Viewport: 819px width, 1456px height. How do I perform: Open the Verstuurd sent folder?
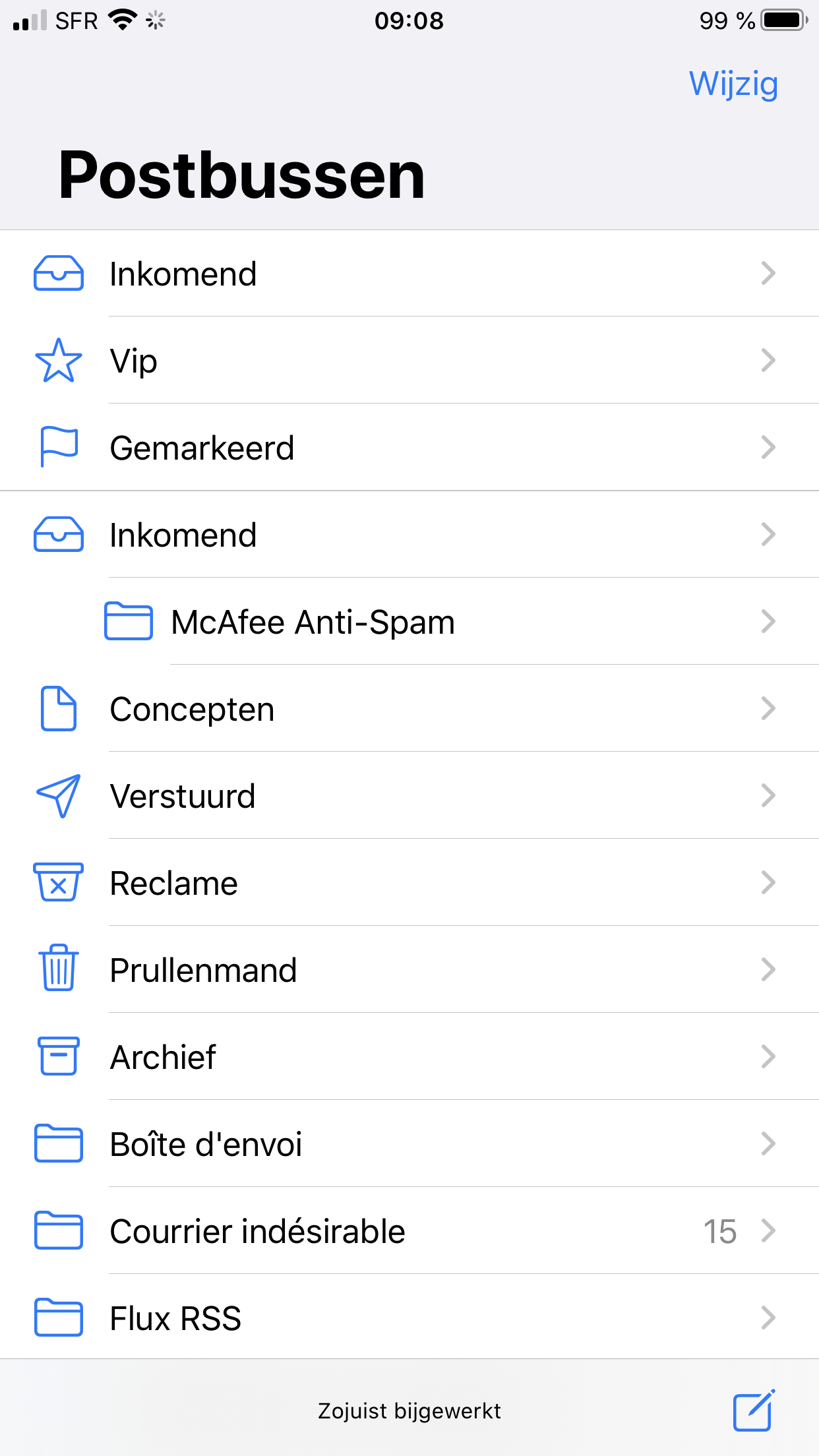click(x=409, y=796)
